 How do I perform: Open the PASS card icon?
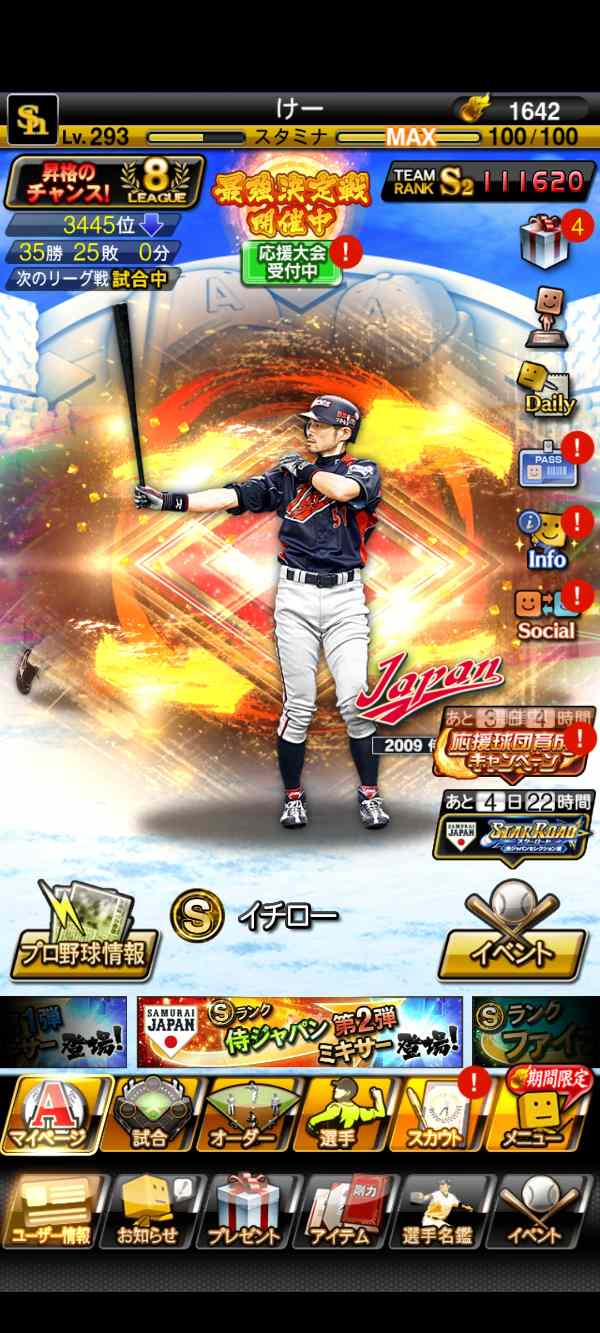coord(546,463)
